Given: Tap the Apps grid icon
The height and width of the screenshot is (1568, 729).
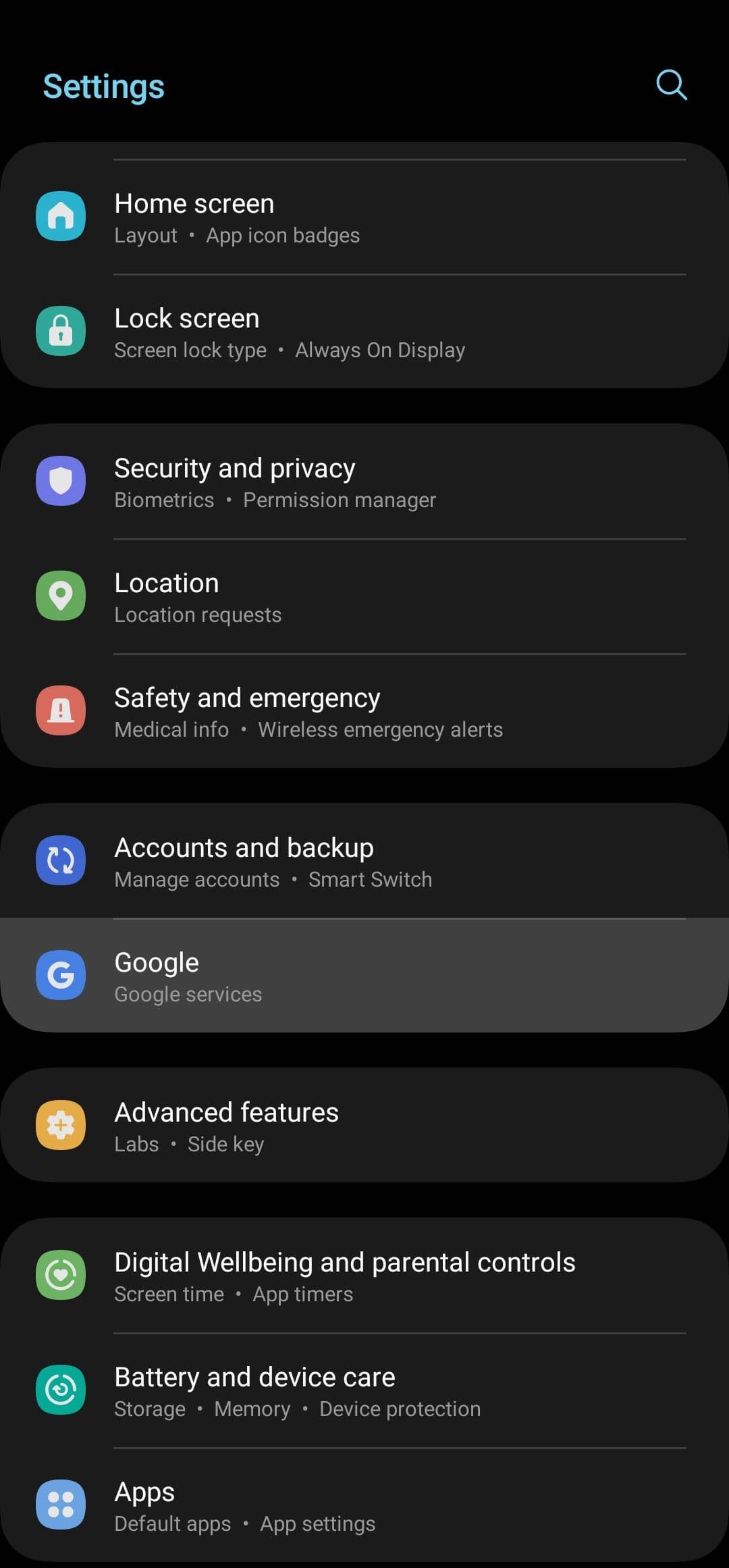Looking at the screenshot, I should coord(61,1505).
